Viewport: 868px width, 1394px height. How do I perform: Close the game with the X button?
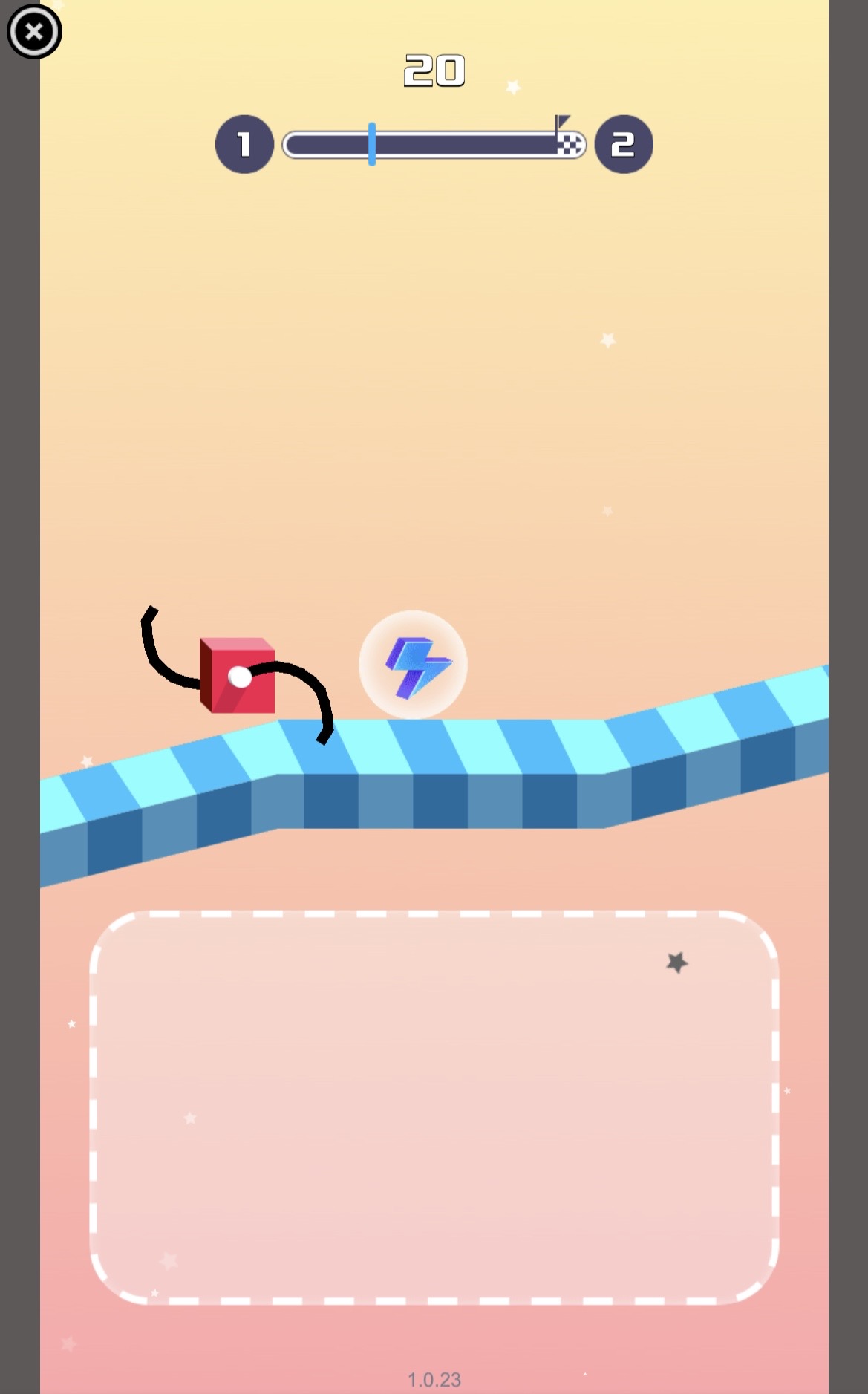34,32
